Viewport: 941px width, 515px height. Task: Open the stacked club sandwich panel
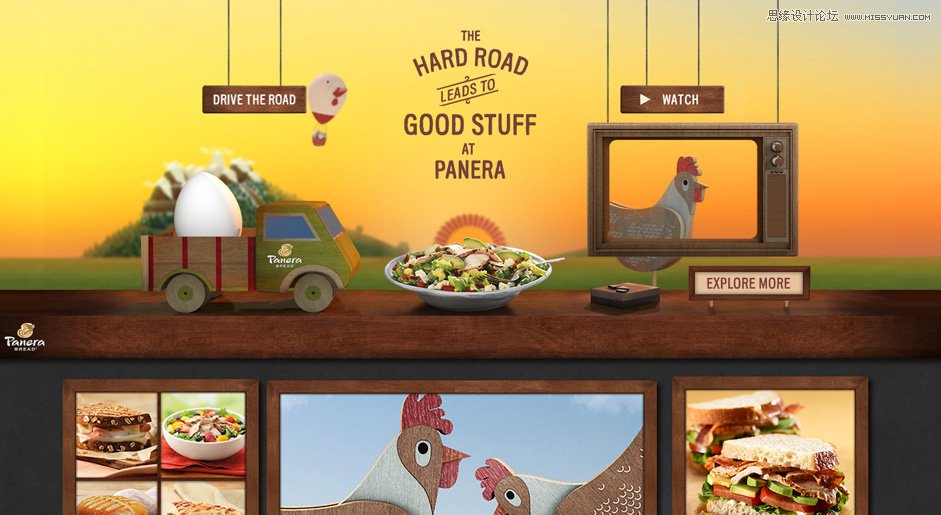tap(770, 452)
